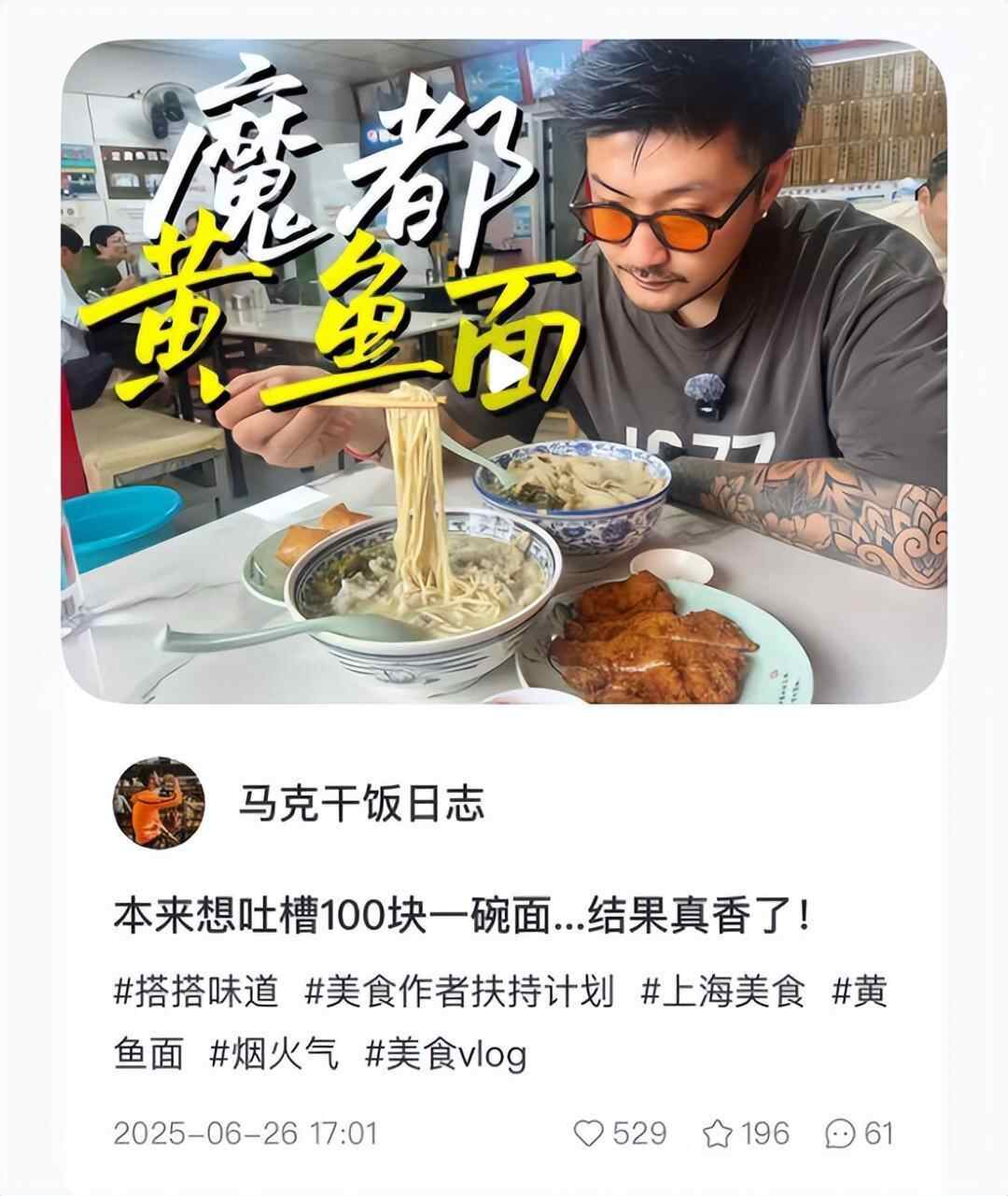Image resolution: width=1008 pixels, height=1196 pixels.
Task: Open the #美食作者扶持计划 hashtag
Action: click(459, 992)
